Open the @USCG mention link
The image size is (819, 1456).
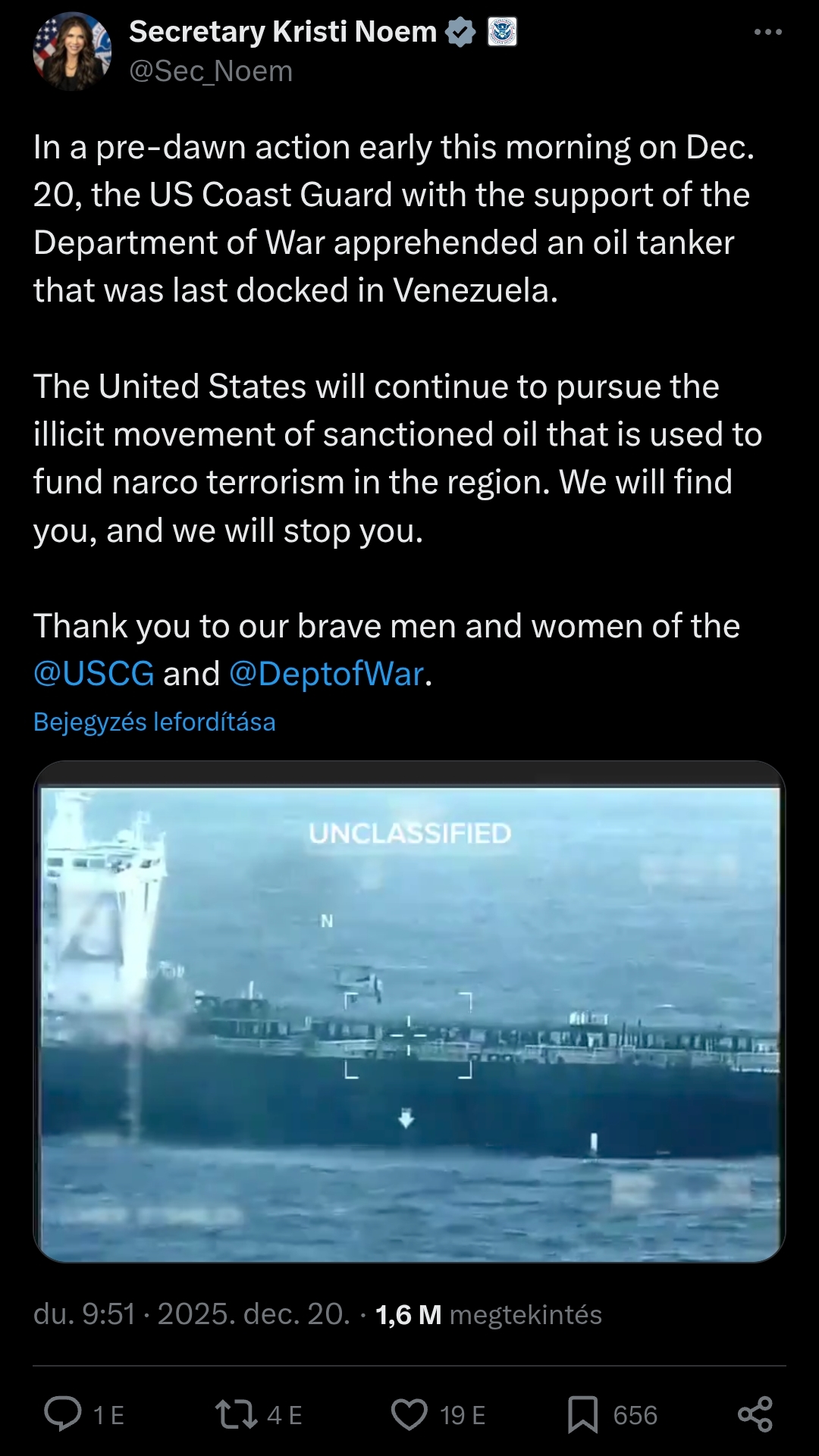point(94,674)
